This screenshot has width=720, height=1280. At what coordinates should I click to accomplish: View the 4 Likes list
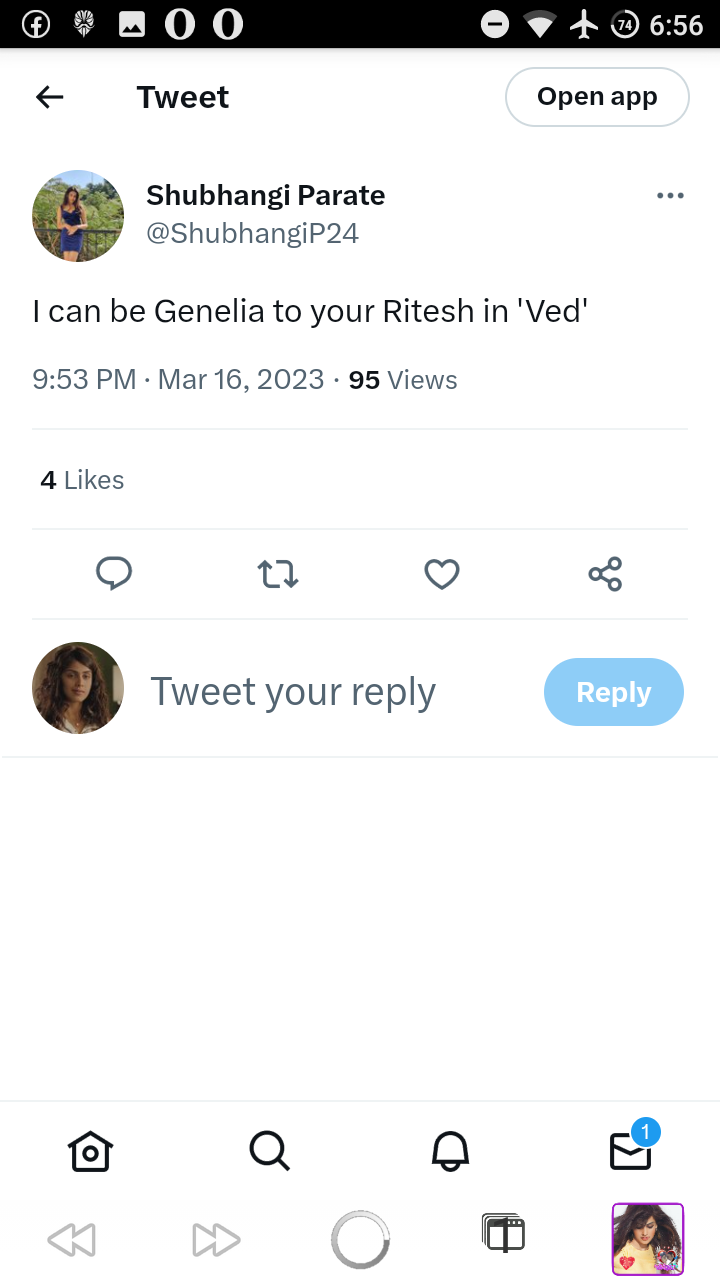(x=82, y=480)
